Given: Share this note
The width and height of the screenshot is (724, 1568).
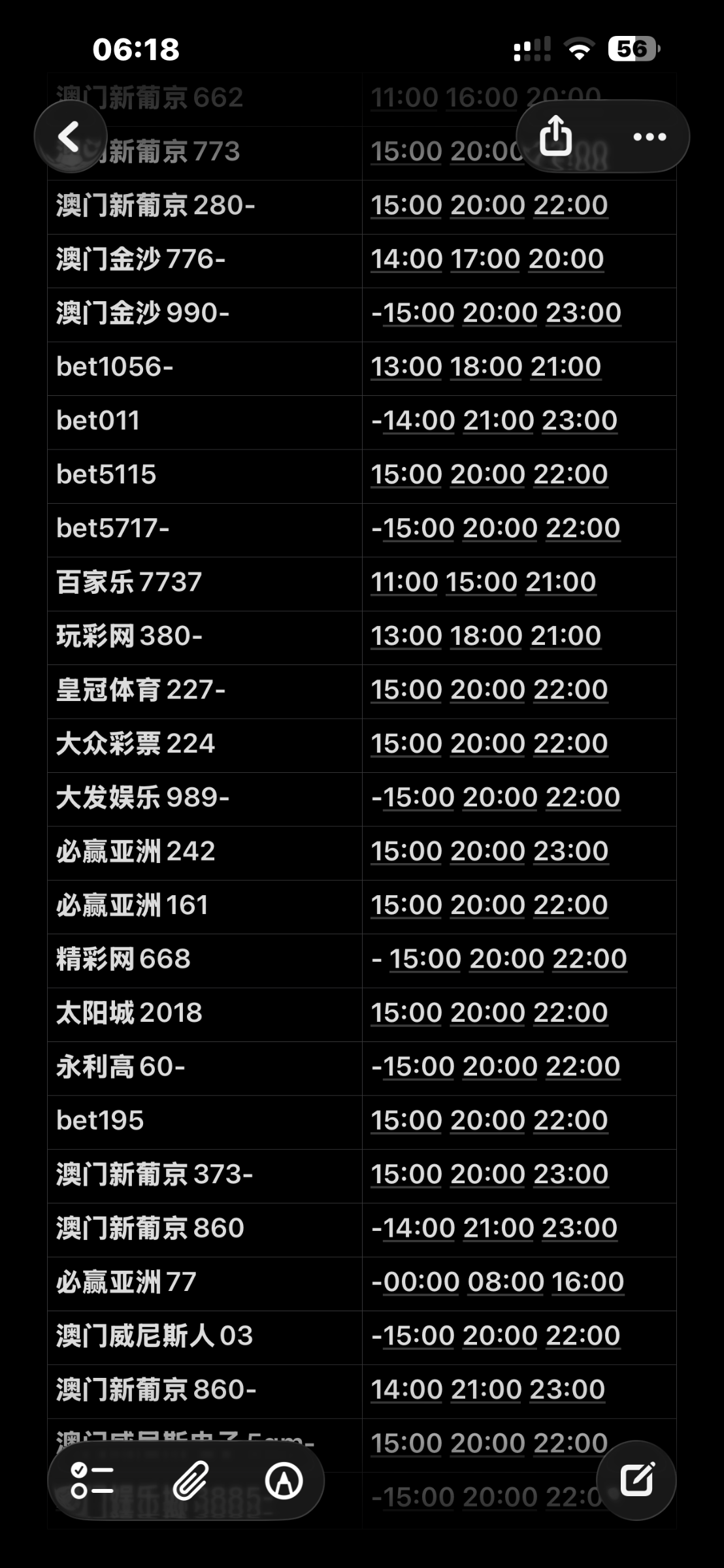Looking at the screenshot, I should [556, 137].
